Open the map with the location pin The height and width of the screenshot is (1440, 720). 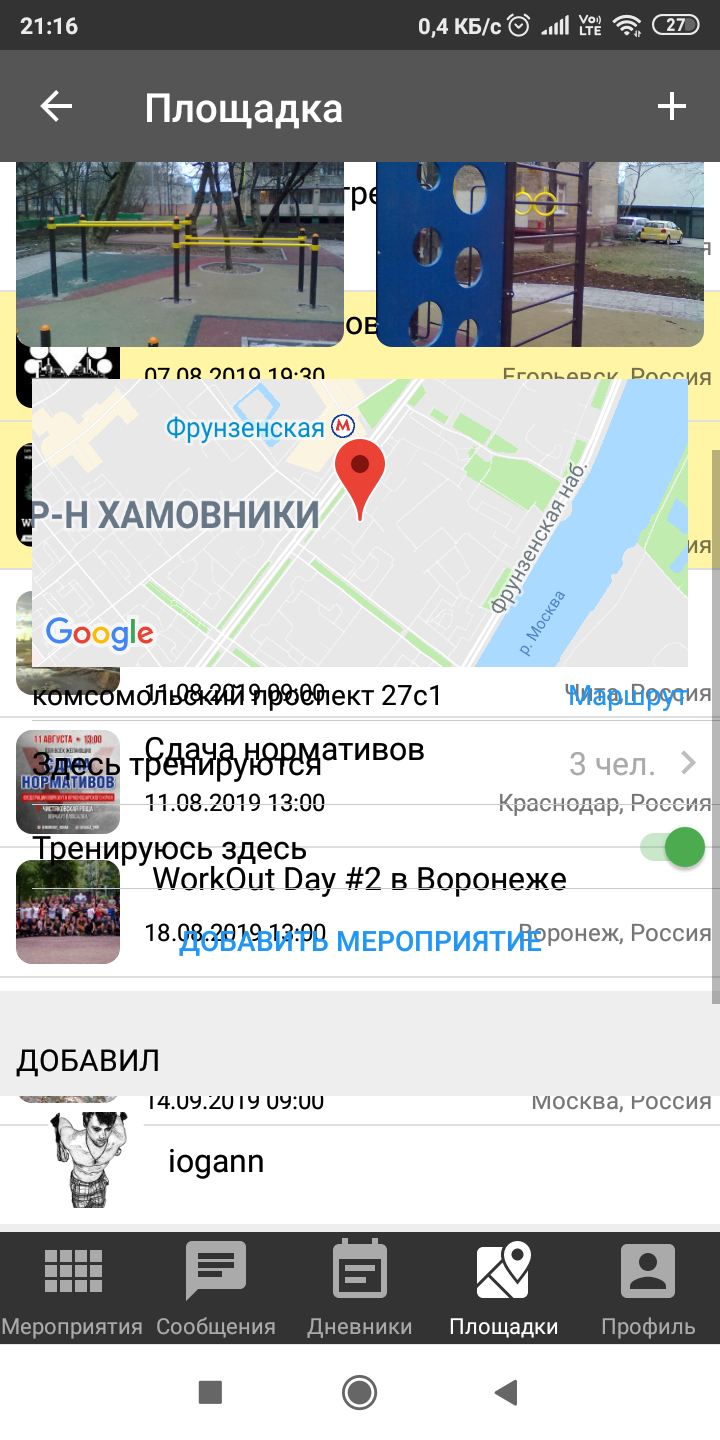pyautogui.click(x=360, y=523)
